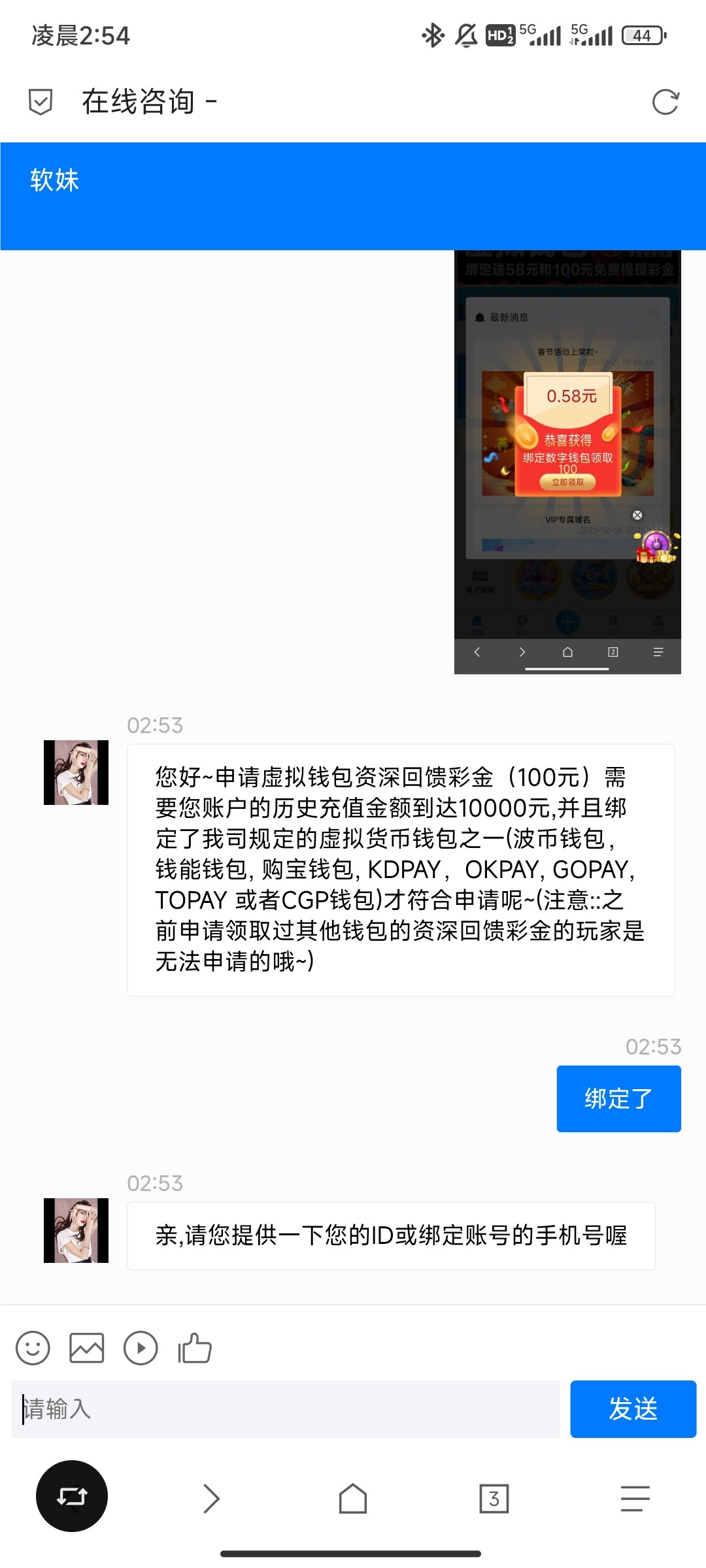Refresh the online consultation page

(665, 102)
